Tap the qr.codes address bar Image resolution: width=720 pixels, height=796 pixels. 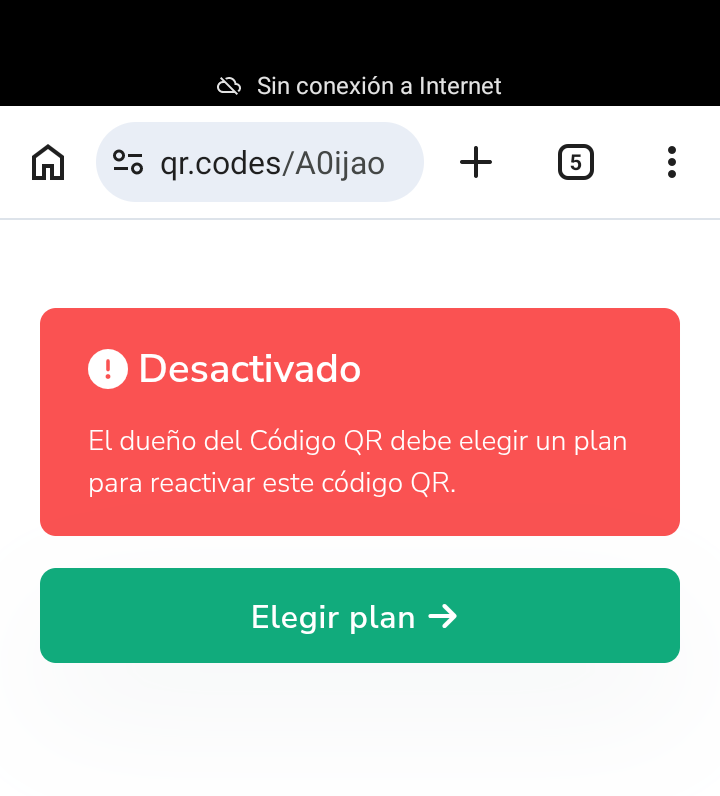click(272, 162)
